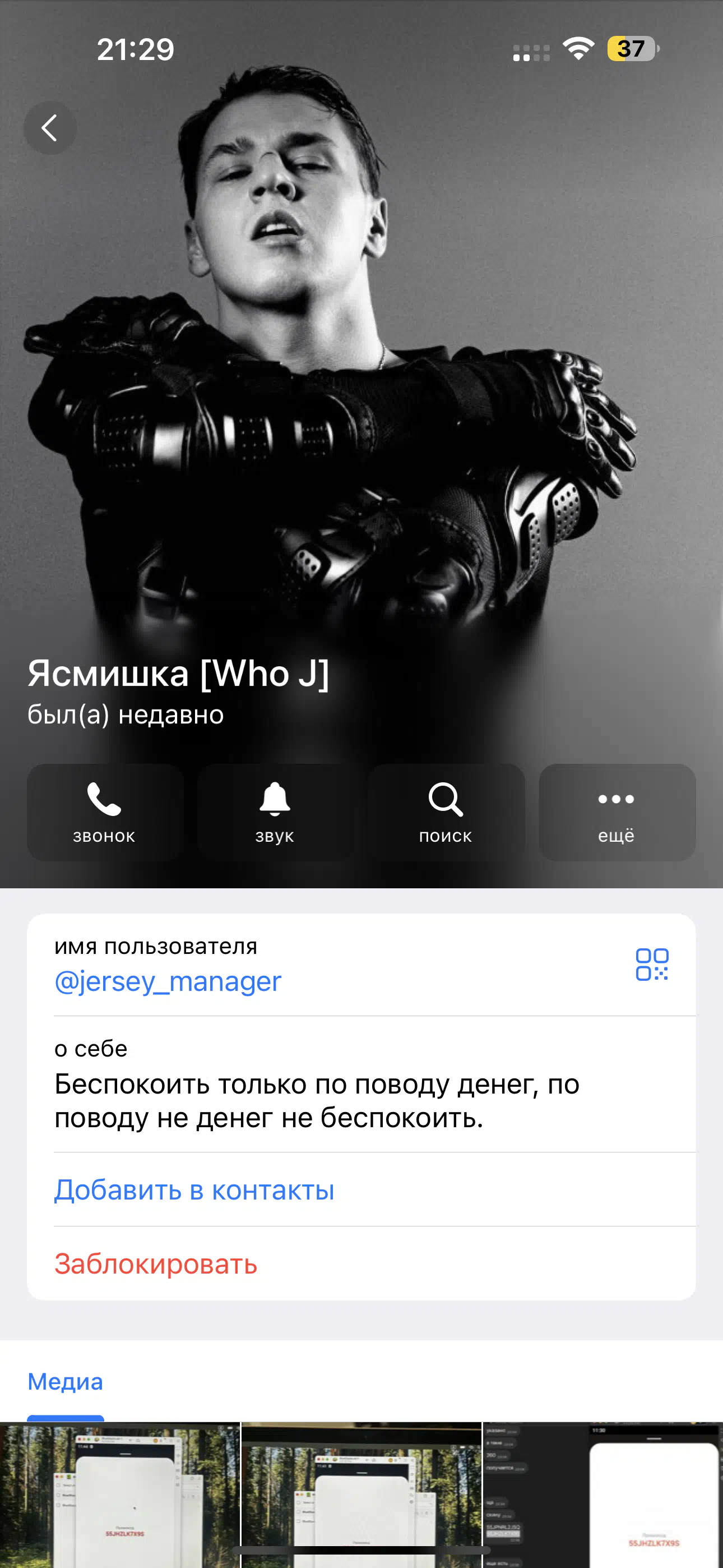
Task: Search the chat using поиск button
Action: (x=446, y=812)
